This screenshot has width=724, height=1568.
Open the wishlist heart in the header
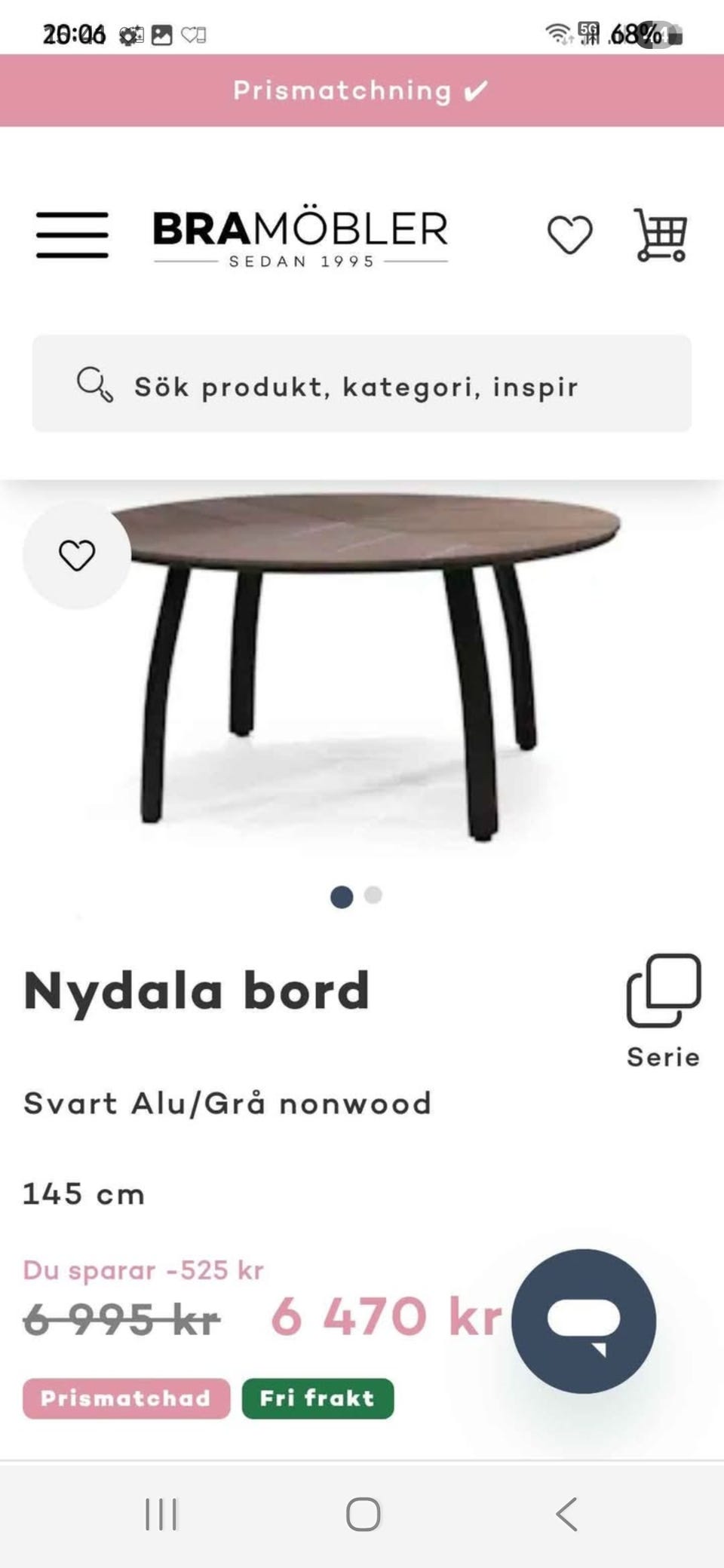569,235
